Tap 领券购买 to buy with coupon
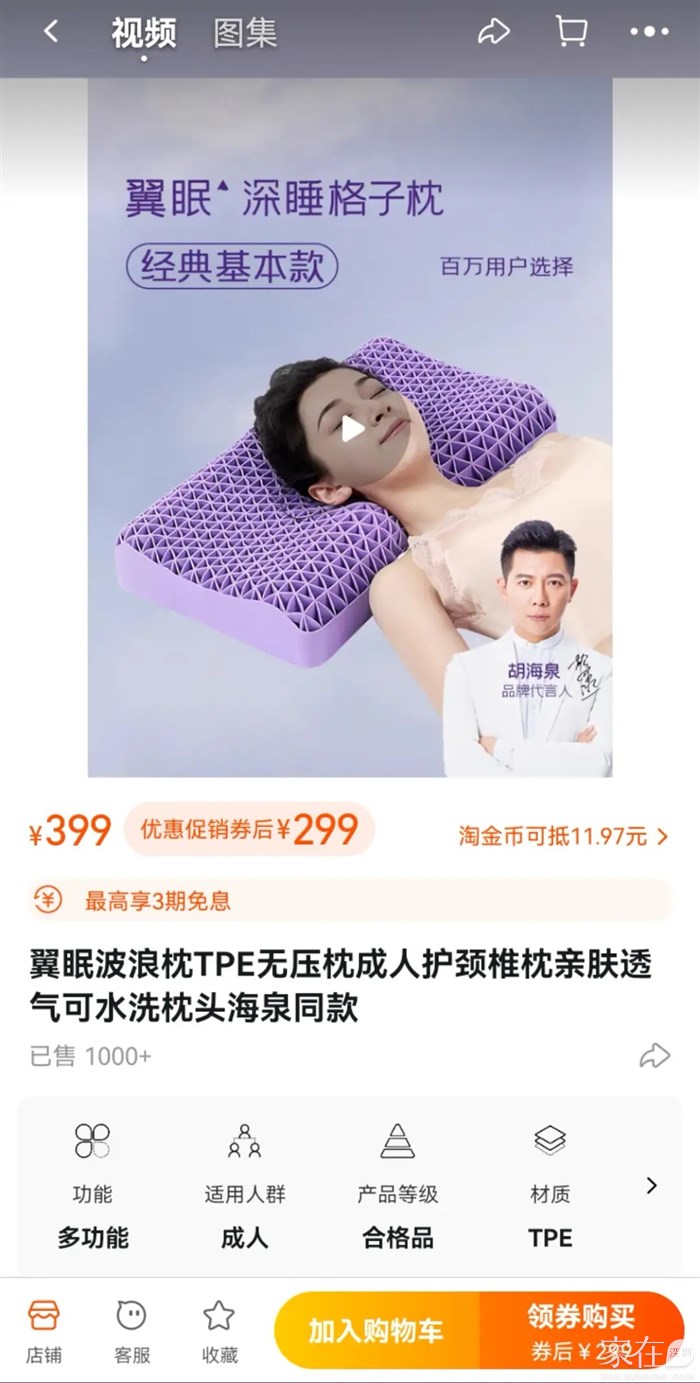Screen dimensions: 700x1383 [581, 1331]
